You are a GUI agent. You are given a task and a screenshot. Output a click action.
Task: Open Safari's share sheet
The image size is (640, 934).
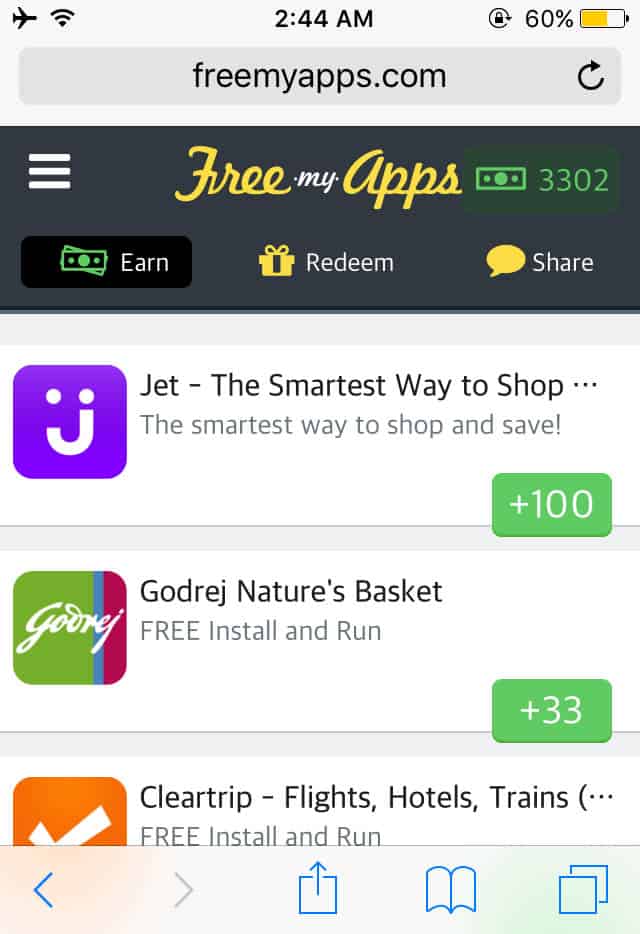(318, 890)
